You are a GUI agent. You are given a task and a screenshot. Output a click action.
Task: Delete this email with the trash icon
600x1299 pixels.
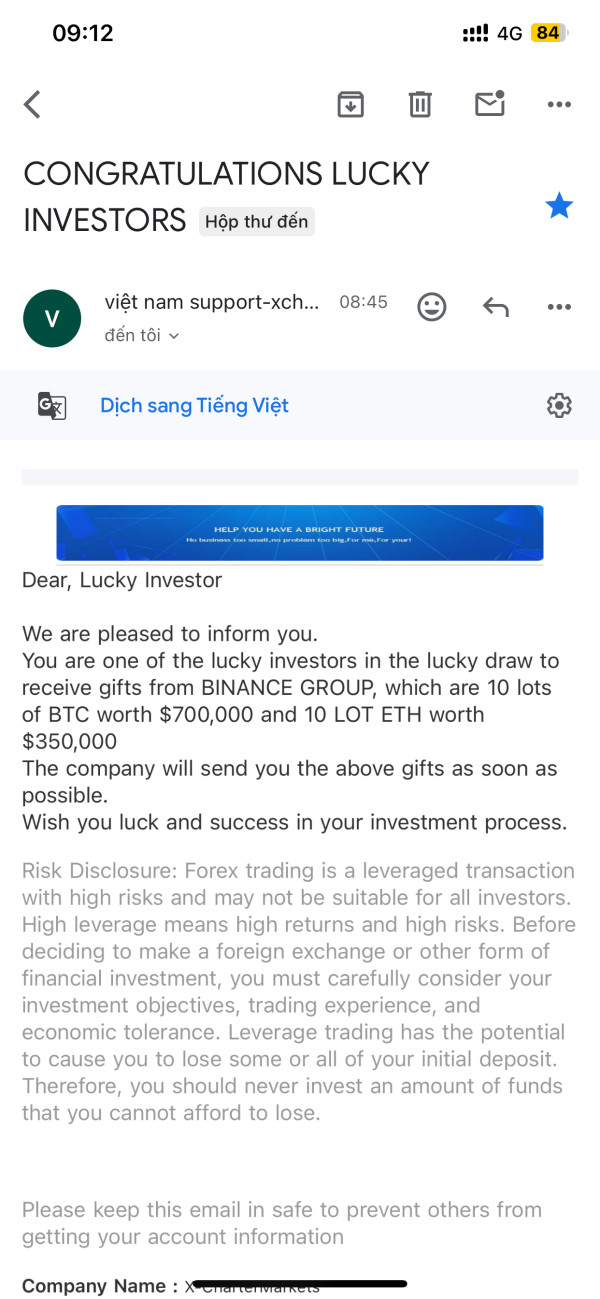(420, 104)
